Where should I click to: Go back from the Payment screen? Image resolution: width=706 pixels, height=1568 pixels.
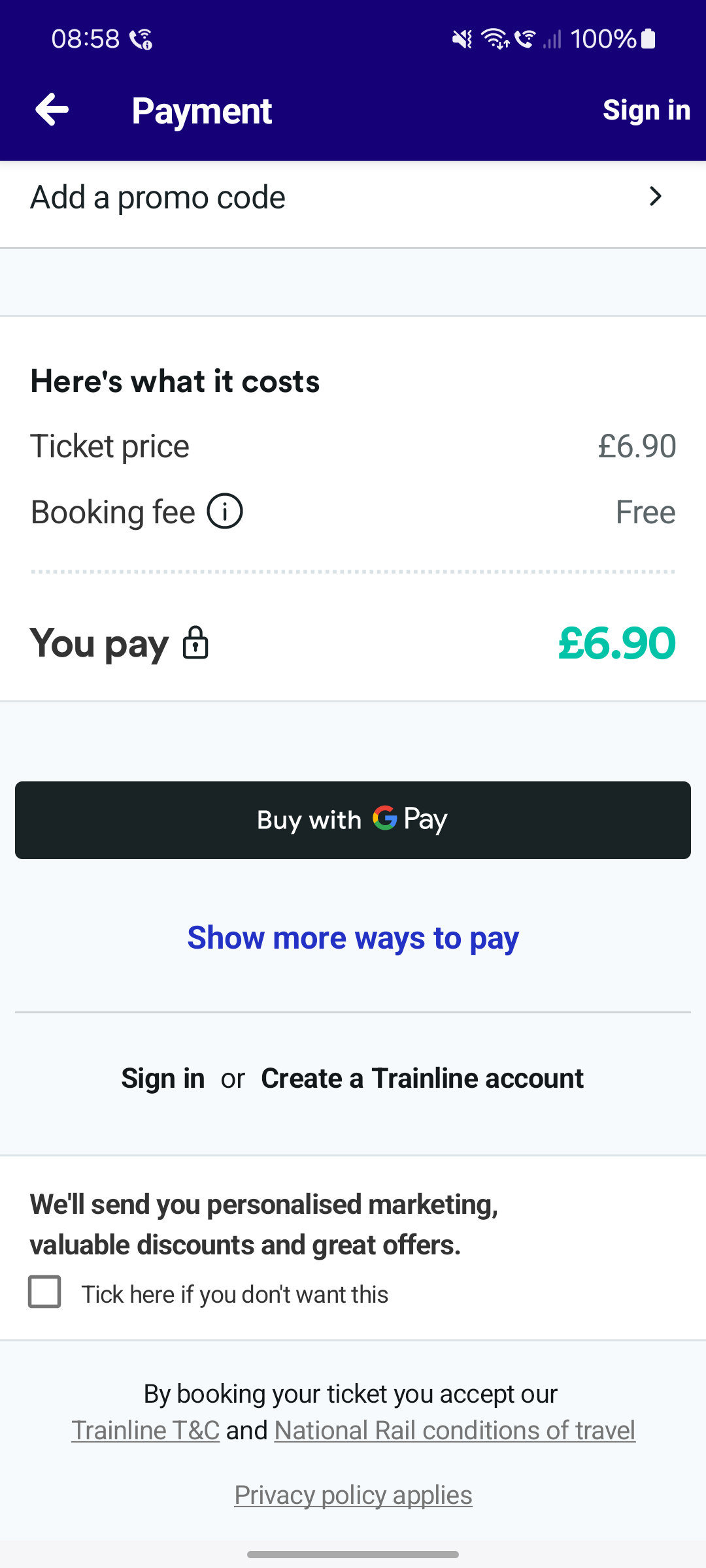(52, 110)
